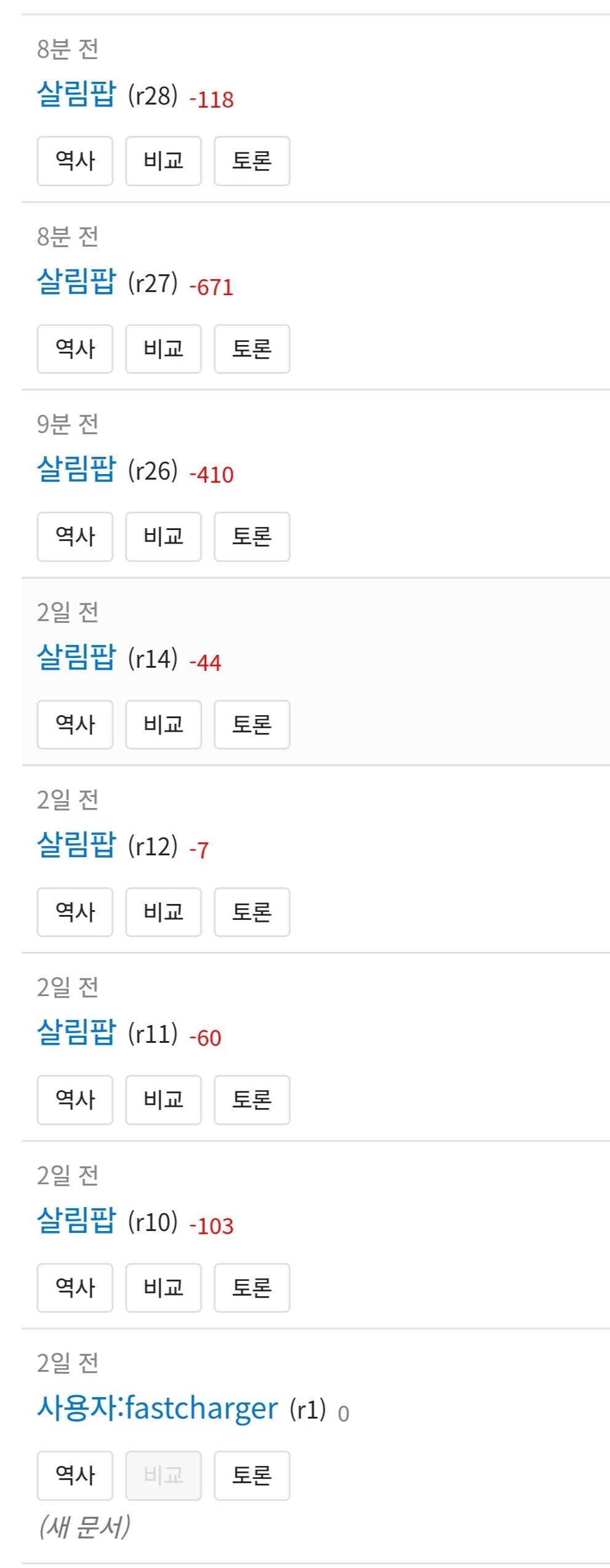Open the 살림팝 link for revision r14

pos(76,657)
